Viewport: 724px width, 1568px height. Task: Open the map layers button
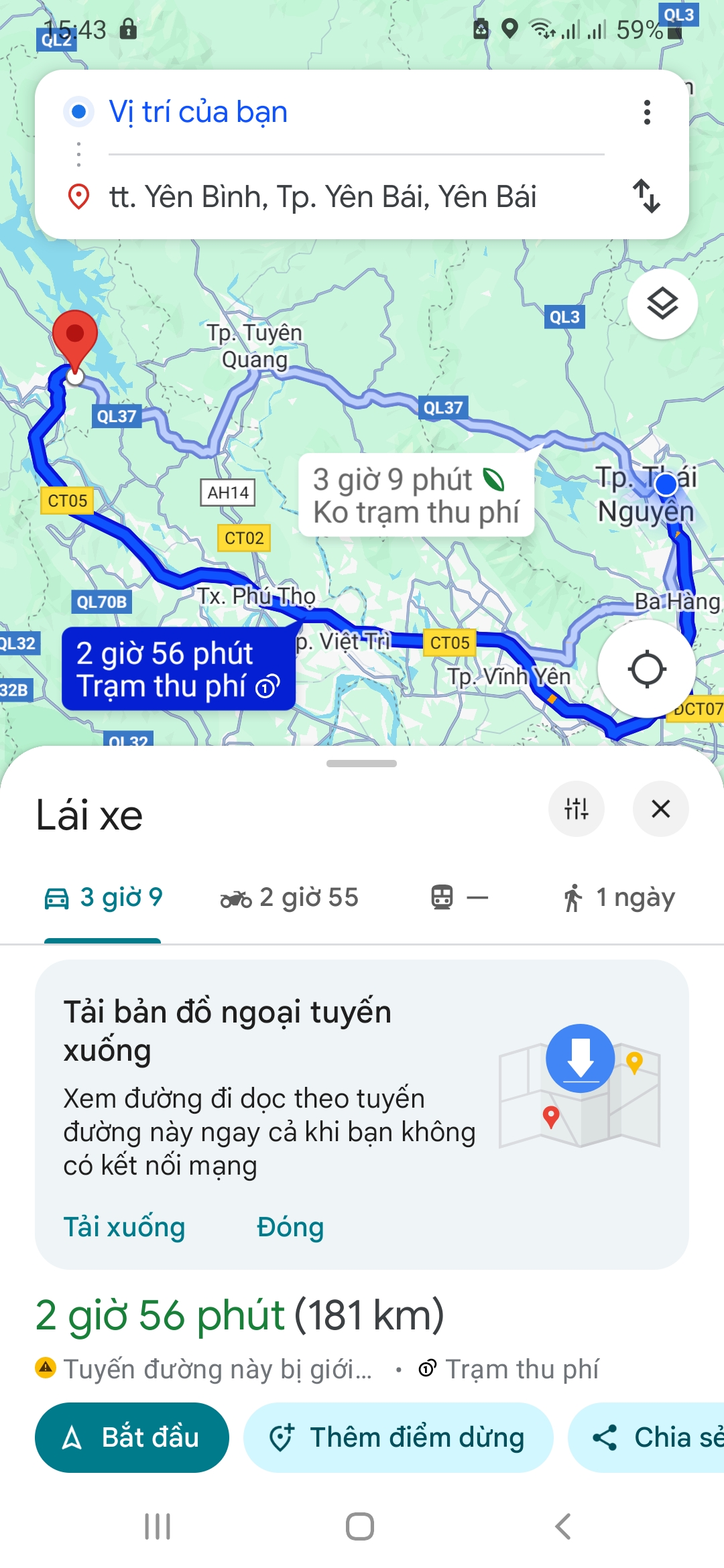(x=662, y=304)
